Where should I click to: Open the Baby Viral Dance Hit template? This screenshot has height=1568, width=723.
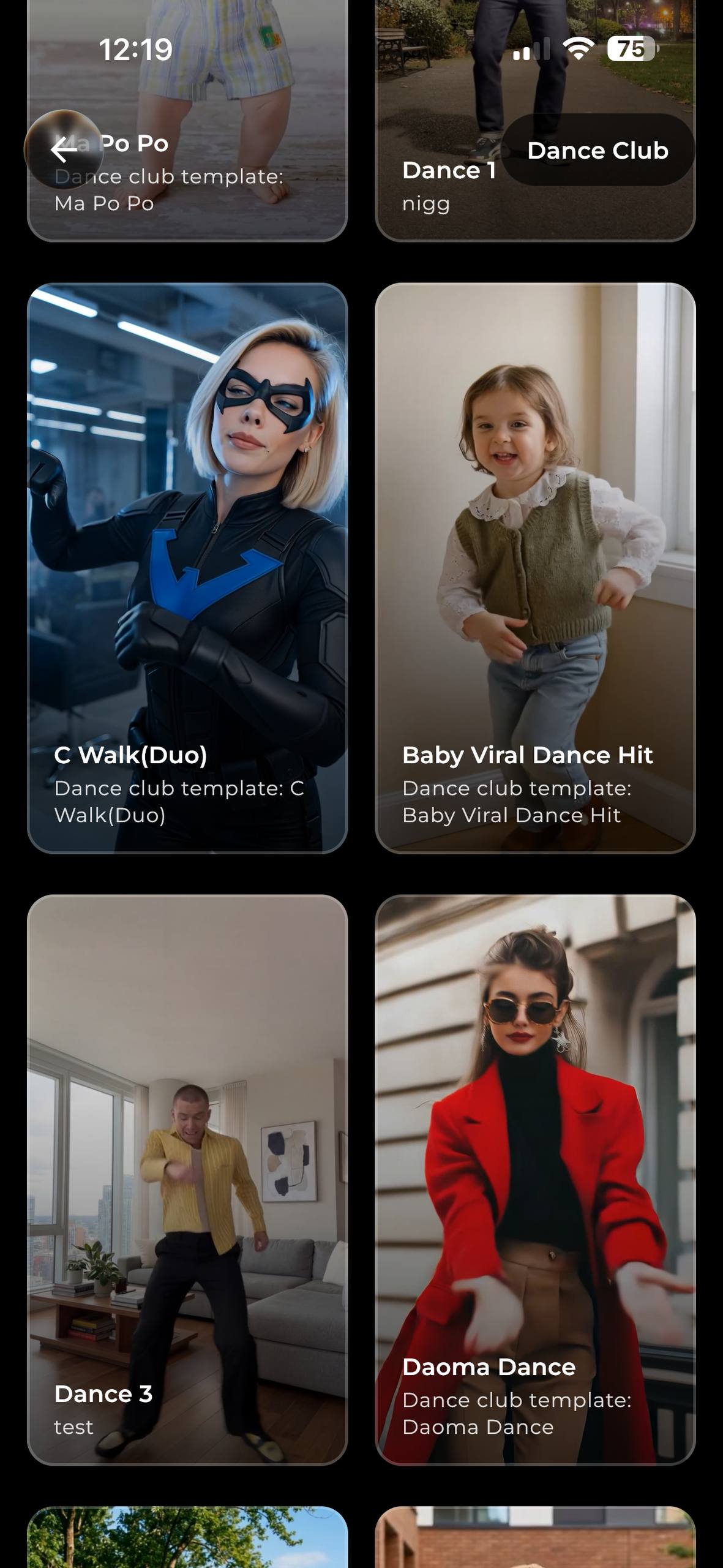tap(535, 568)
